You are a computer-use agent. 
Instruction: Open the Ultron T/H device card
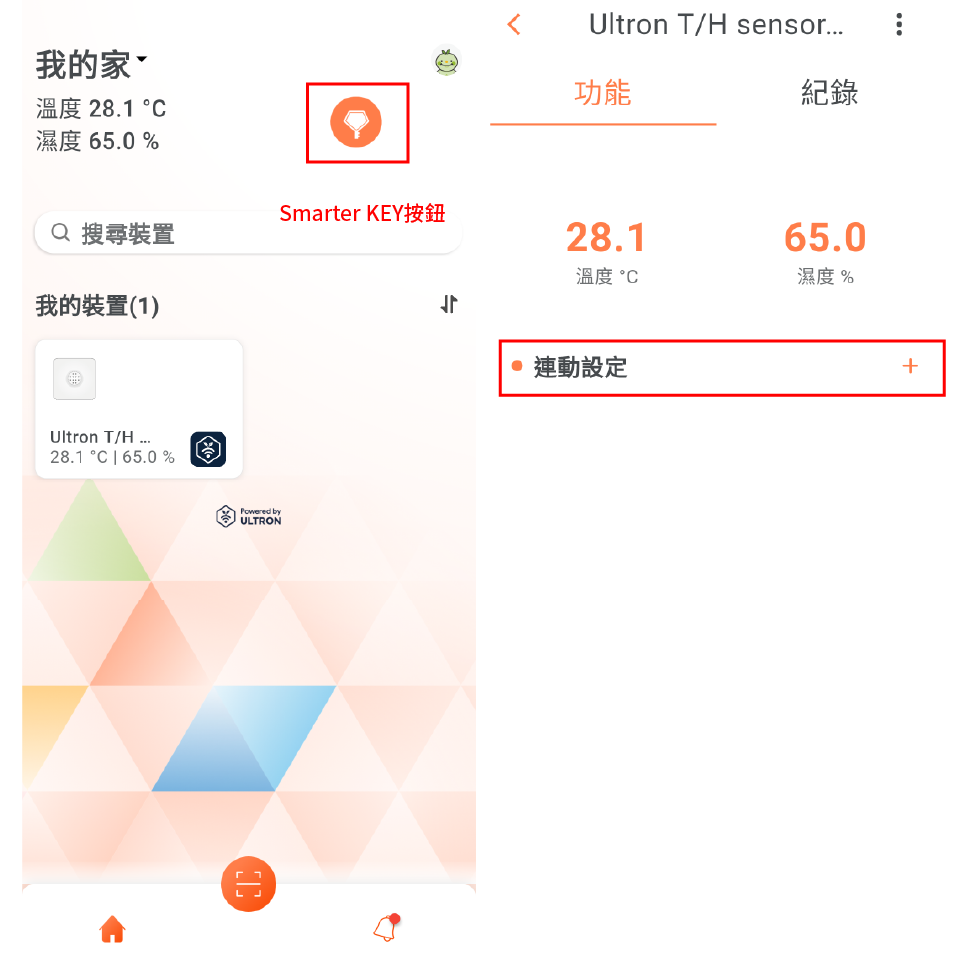pos(139,409)
